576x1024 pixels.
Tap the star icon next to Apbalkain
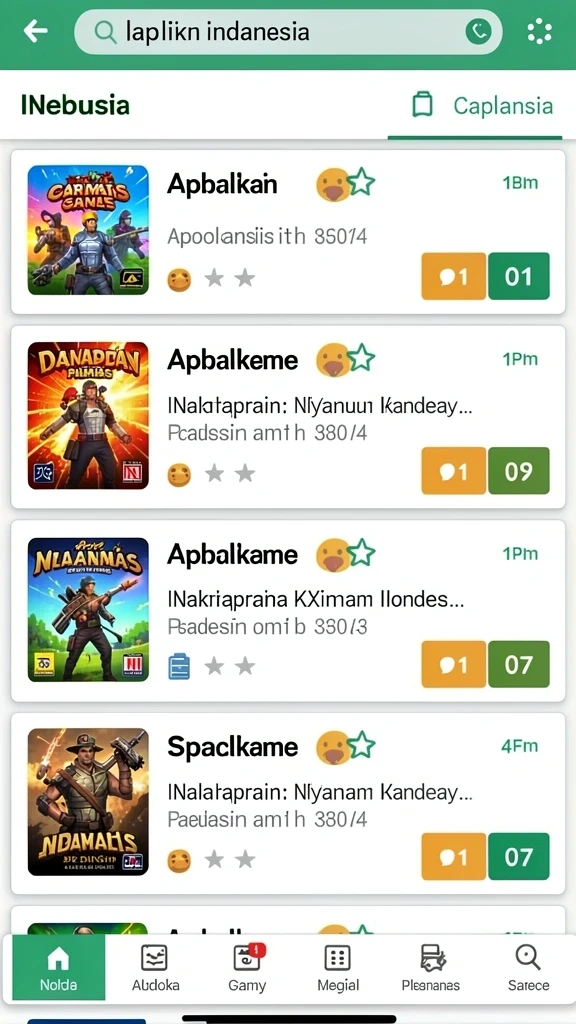[361, 182]
